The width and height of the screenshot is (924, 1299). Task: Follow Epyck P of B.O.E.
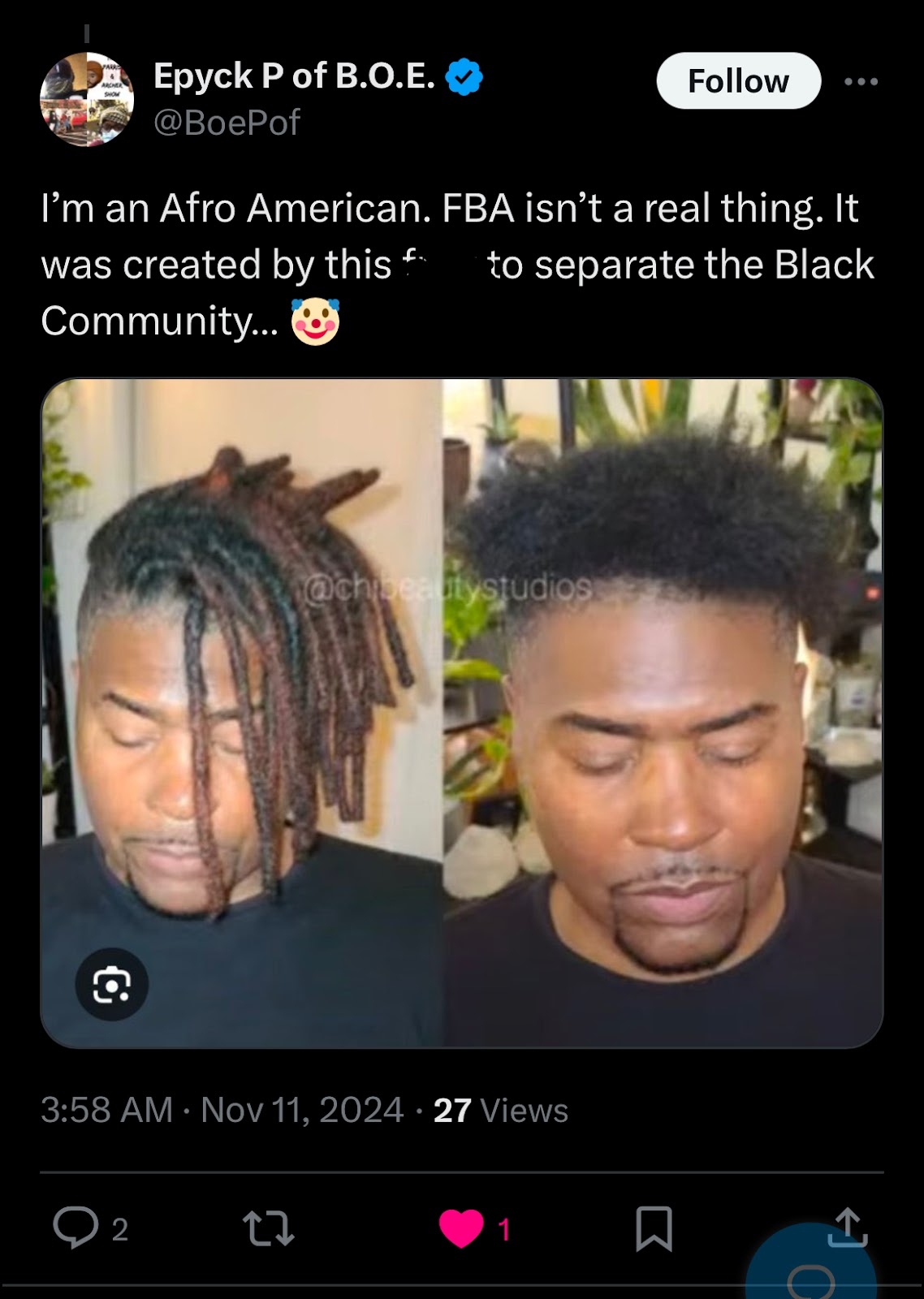tap(738, 81)
